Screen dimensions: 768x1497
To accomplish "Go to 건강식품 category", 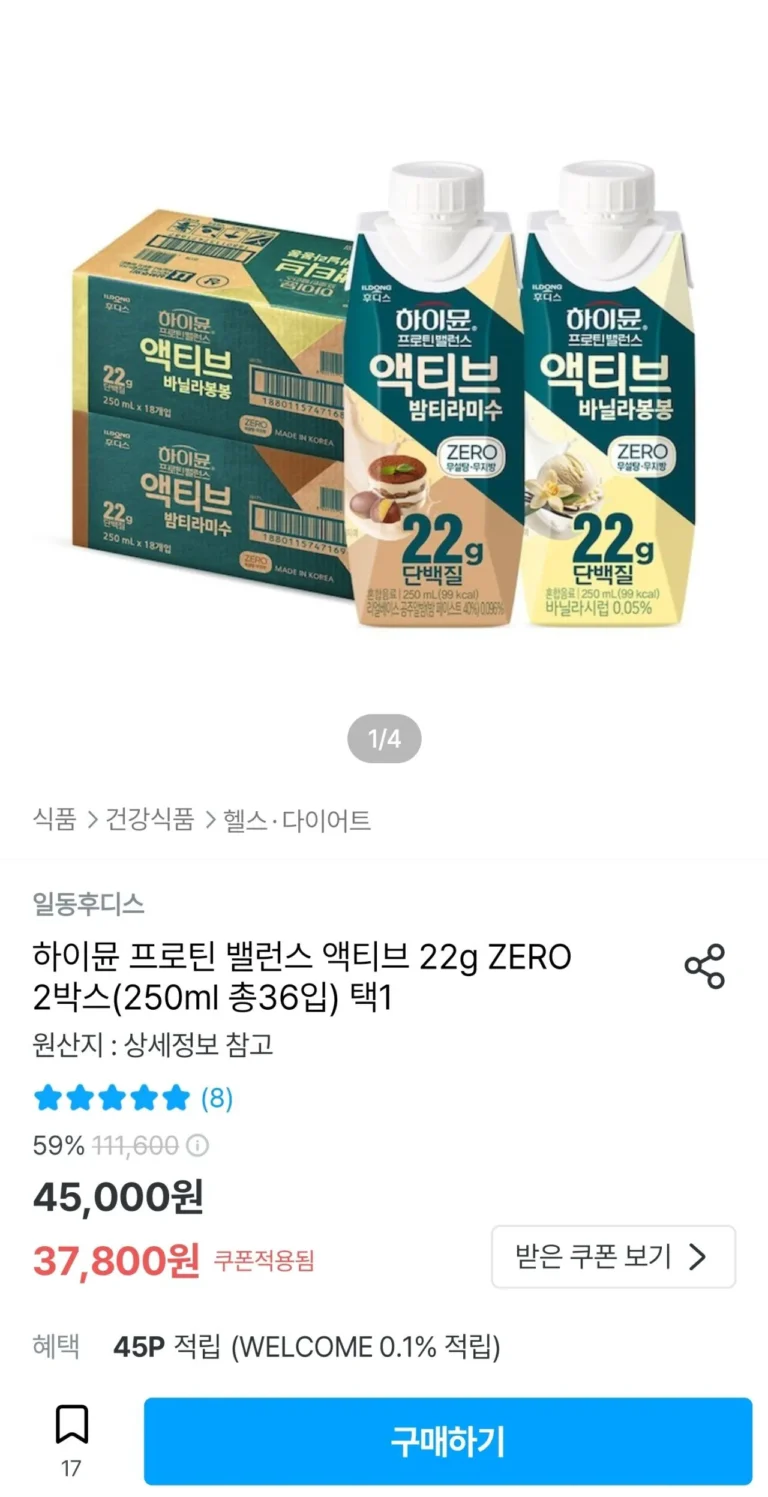I will coord(150,821).
